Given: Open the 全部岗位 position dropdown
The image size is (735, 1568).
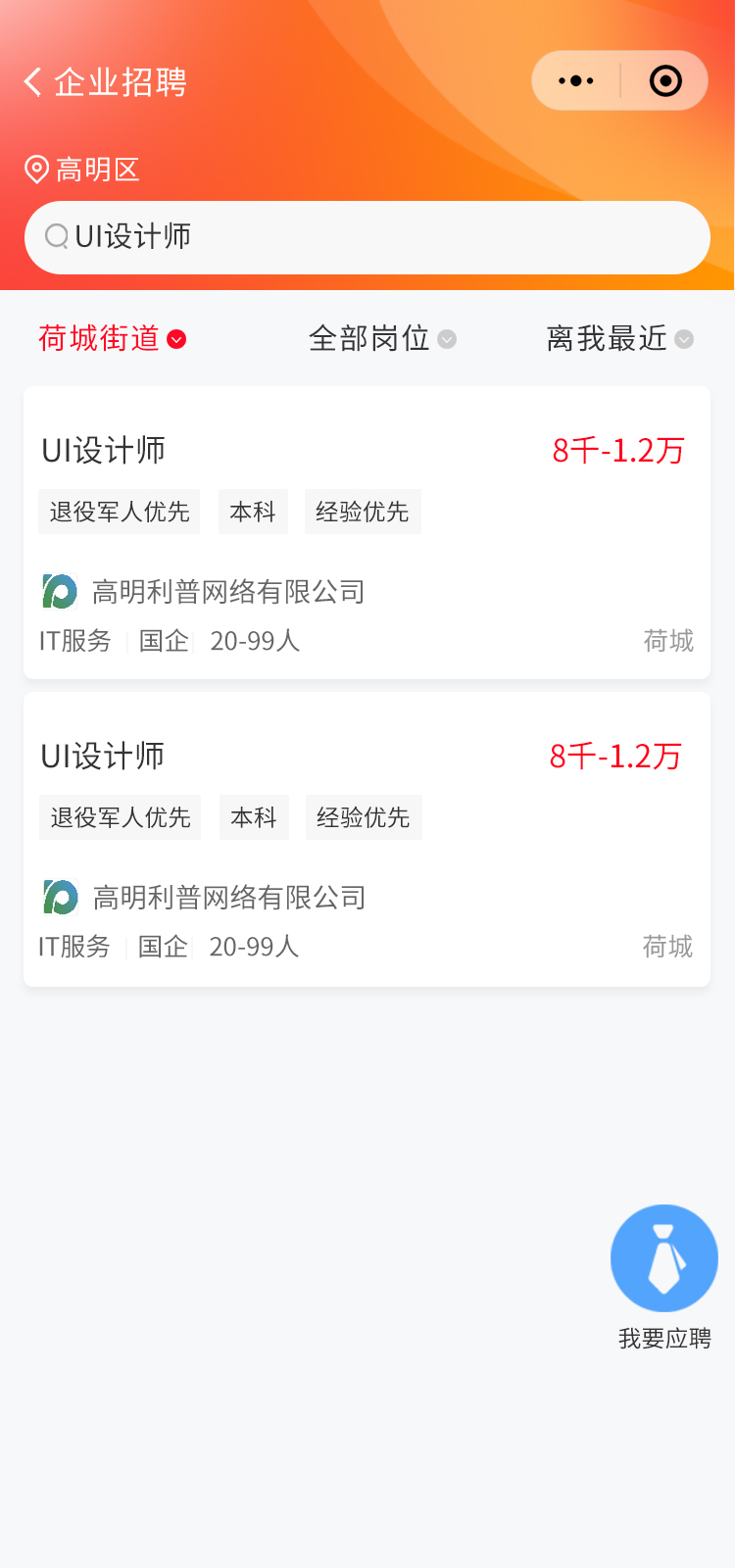Looking at the screenshot, I should tap(381, 339).
